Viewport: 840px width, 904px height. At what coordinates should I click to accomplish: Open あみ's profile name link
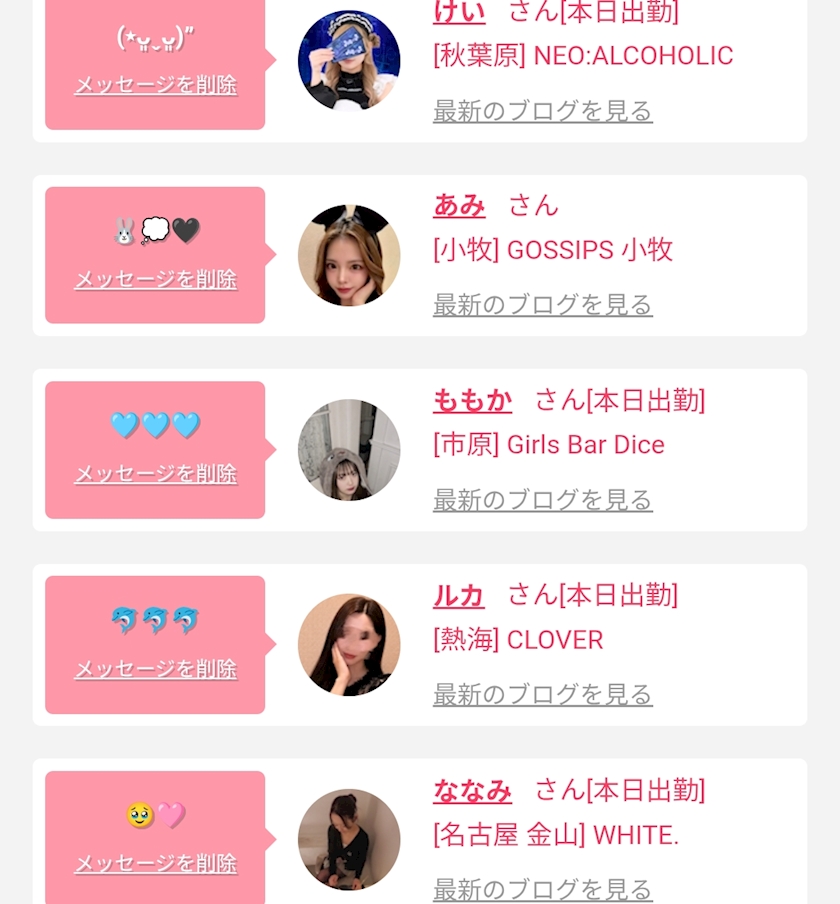point(459,206)
